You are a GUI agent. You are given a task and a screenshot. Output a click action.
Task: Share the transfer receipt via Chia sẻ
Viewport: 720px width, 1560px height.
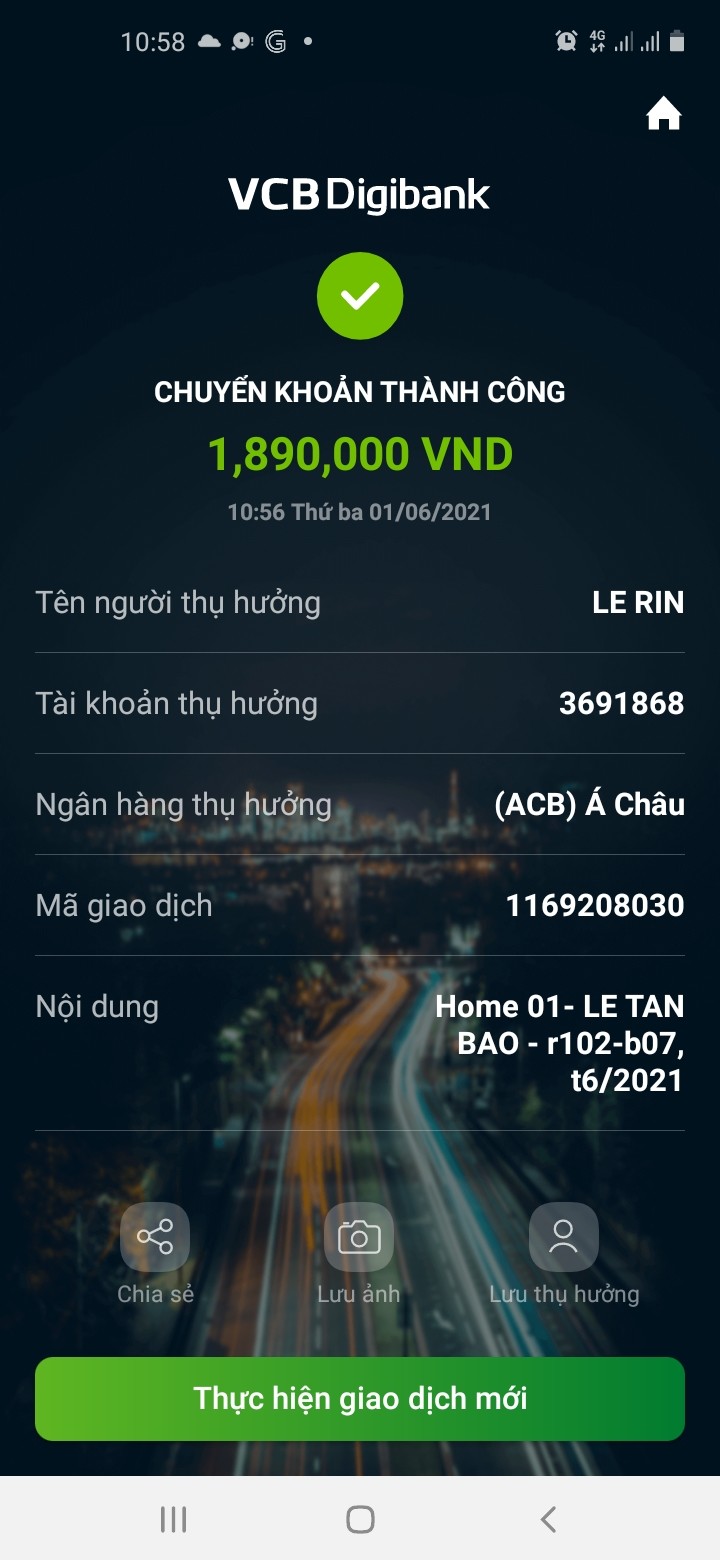point(155,1238)
